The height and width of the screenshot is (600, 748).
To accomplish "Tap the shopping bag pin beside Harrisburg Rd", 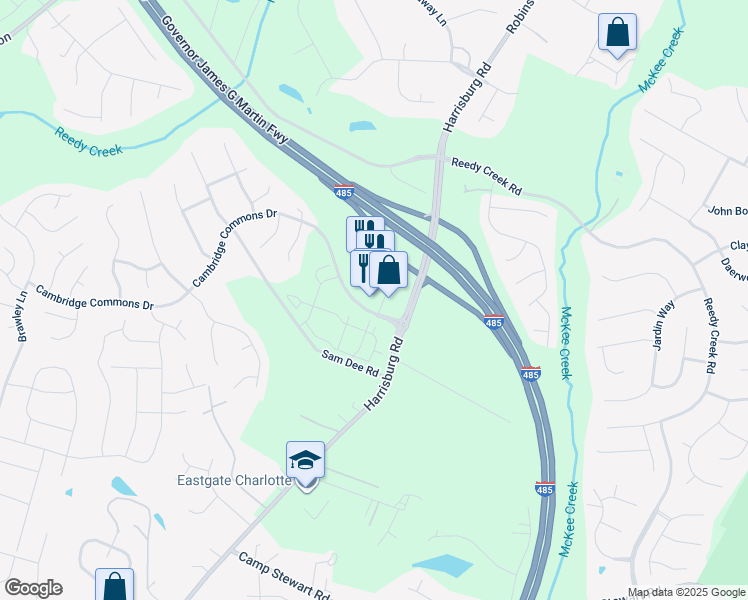I will tap(388, 270).
